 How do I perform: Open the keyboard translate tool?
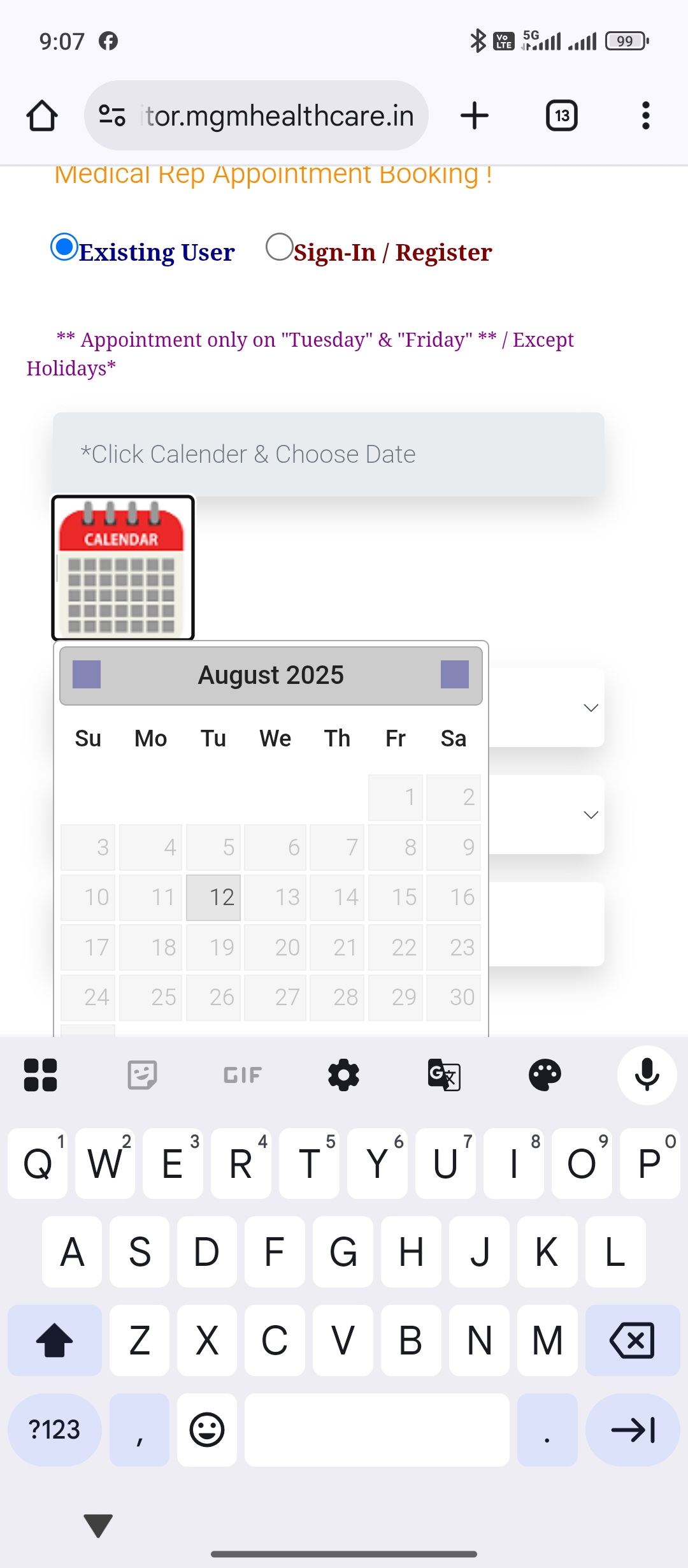(444, 1075)
